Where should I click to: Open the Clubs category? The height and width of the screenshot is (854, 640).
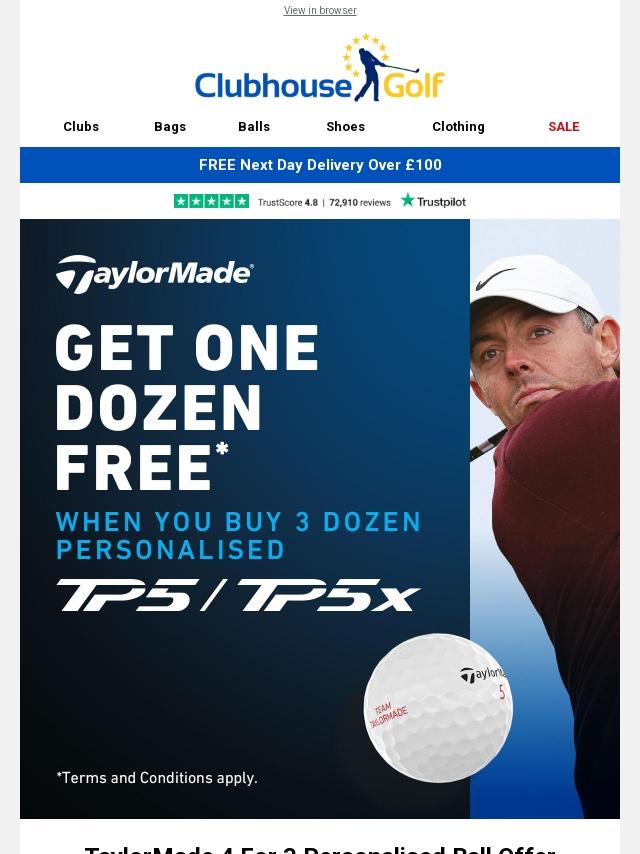[81, 127]
